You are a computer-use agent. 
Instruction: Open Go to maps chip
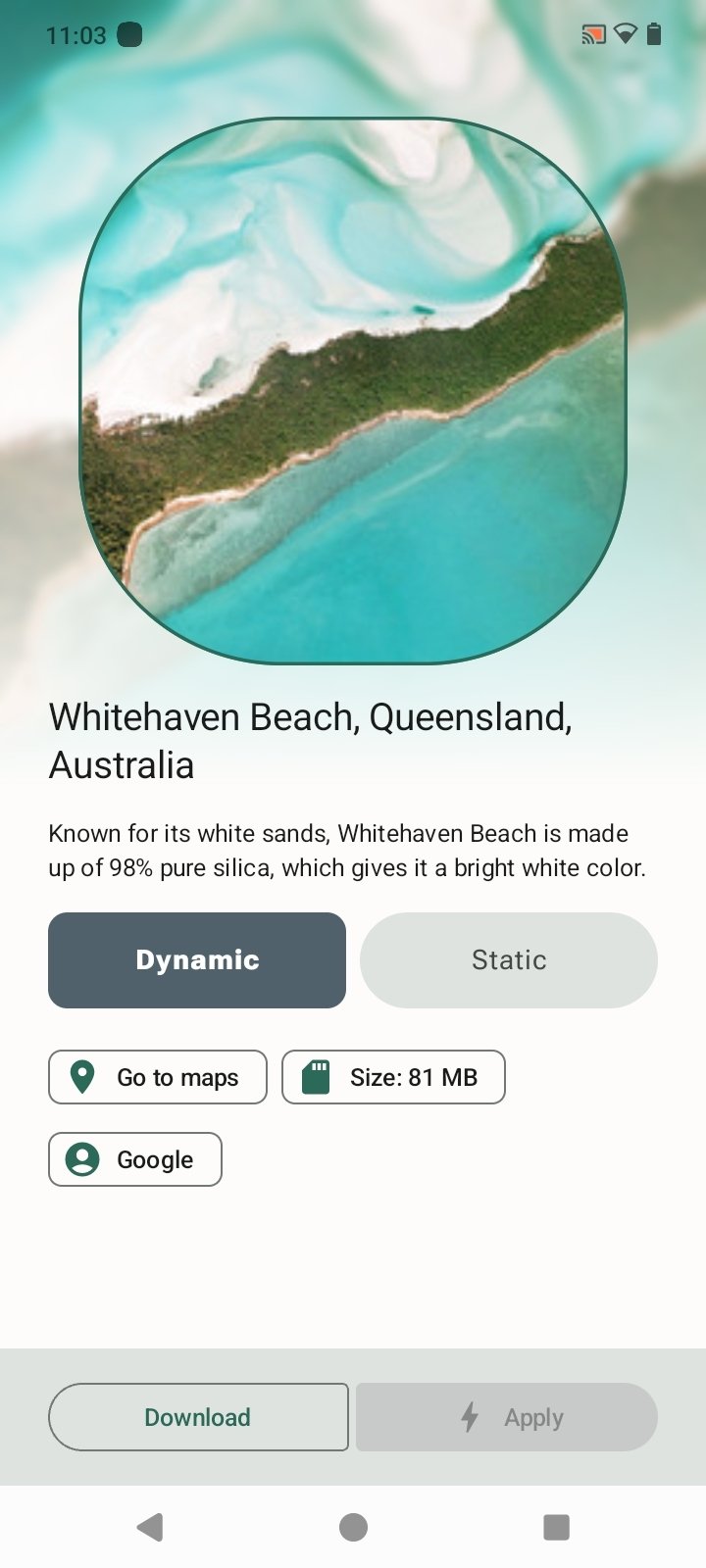point(158,1077)
